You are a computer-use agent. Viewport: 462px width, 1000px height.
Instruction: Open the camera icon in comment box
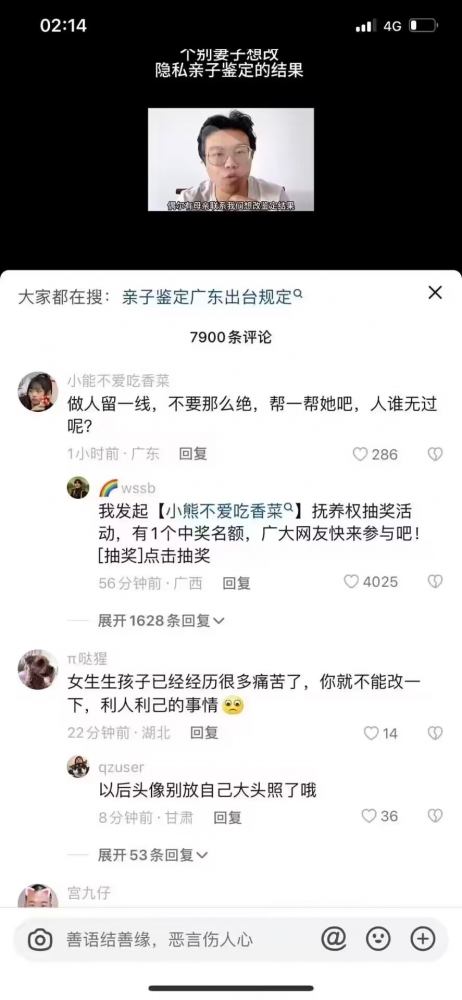tap(40, 939)
